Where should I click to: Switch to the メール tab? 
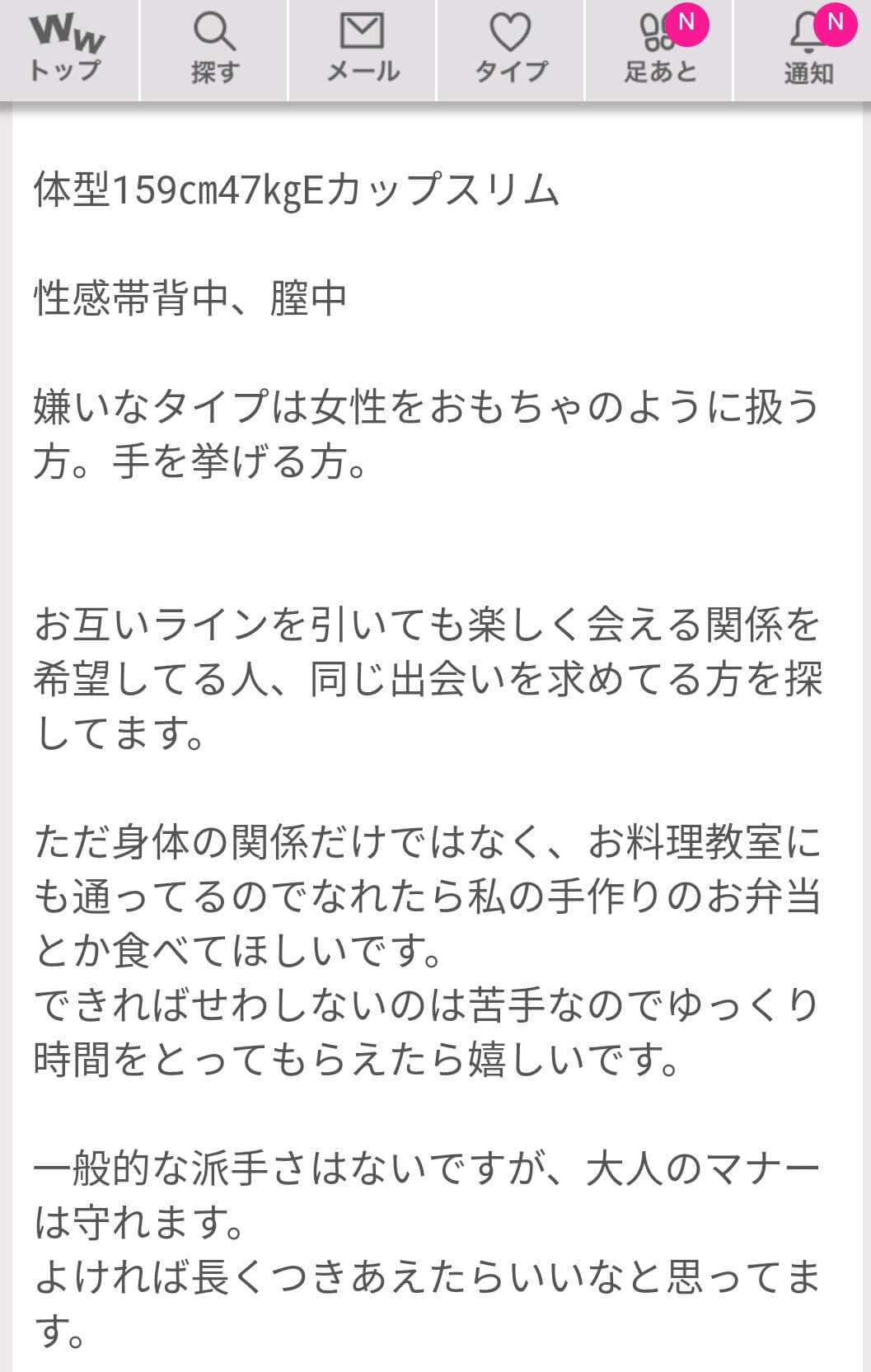363,50
